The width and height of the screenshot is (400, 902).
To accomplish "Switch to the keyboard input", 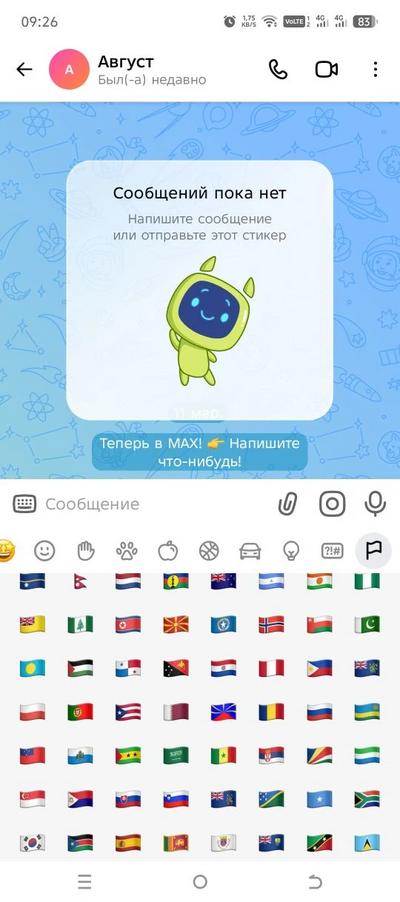I will (25, 504).
